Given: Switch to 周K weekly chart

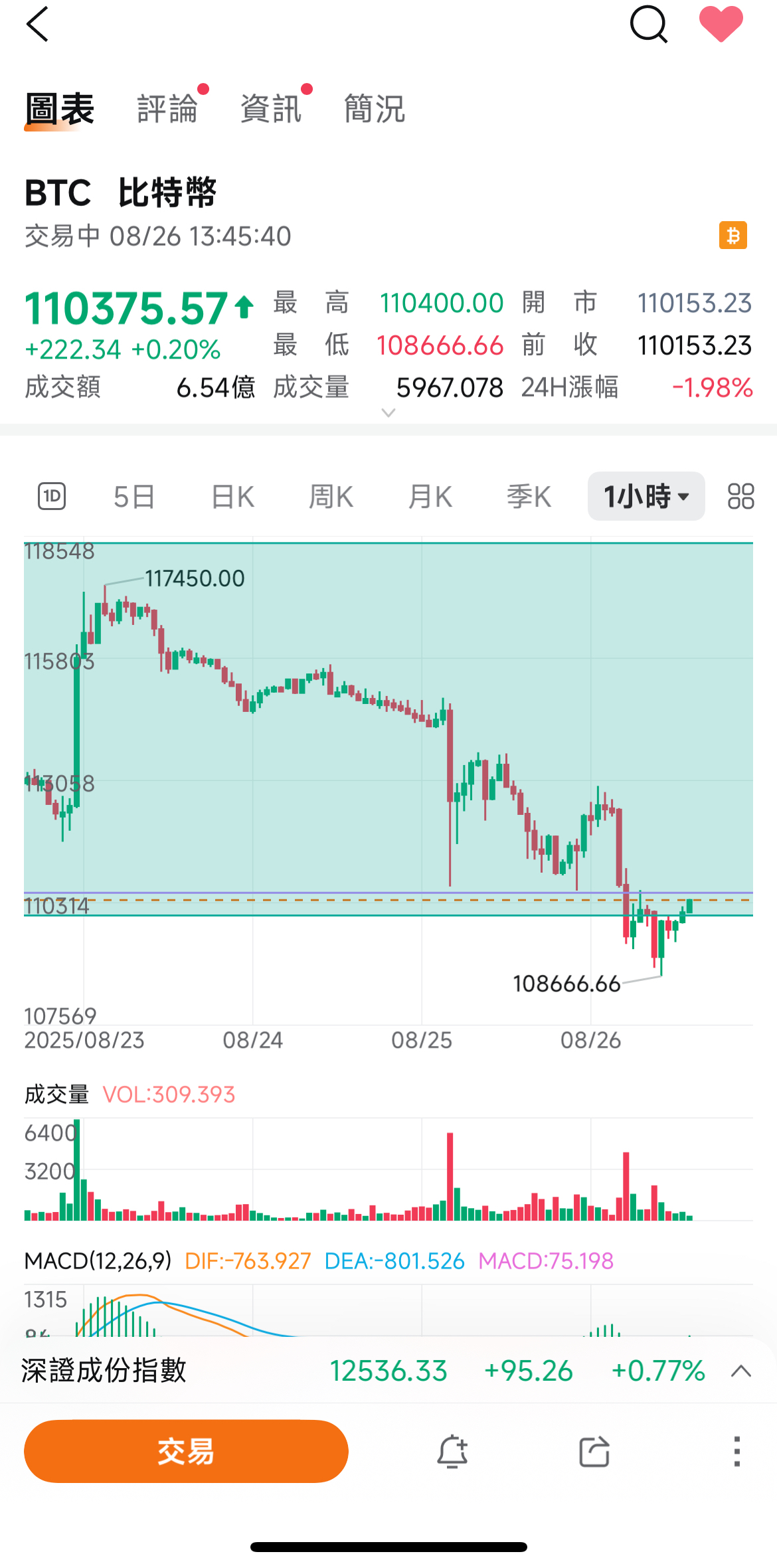Looking at the screenshot, I should coord(330,495).
